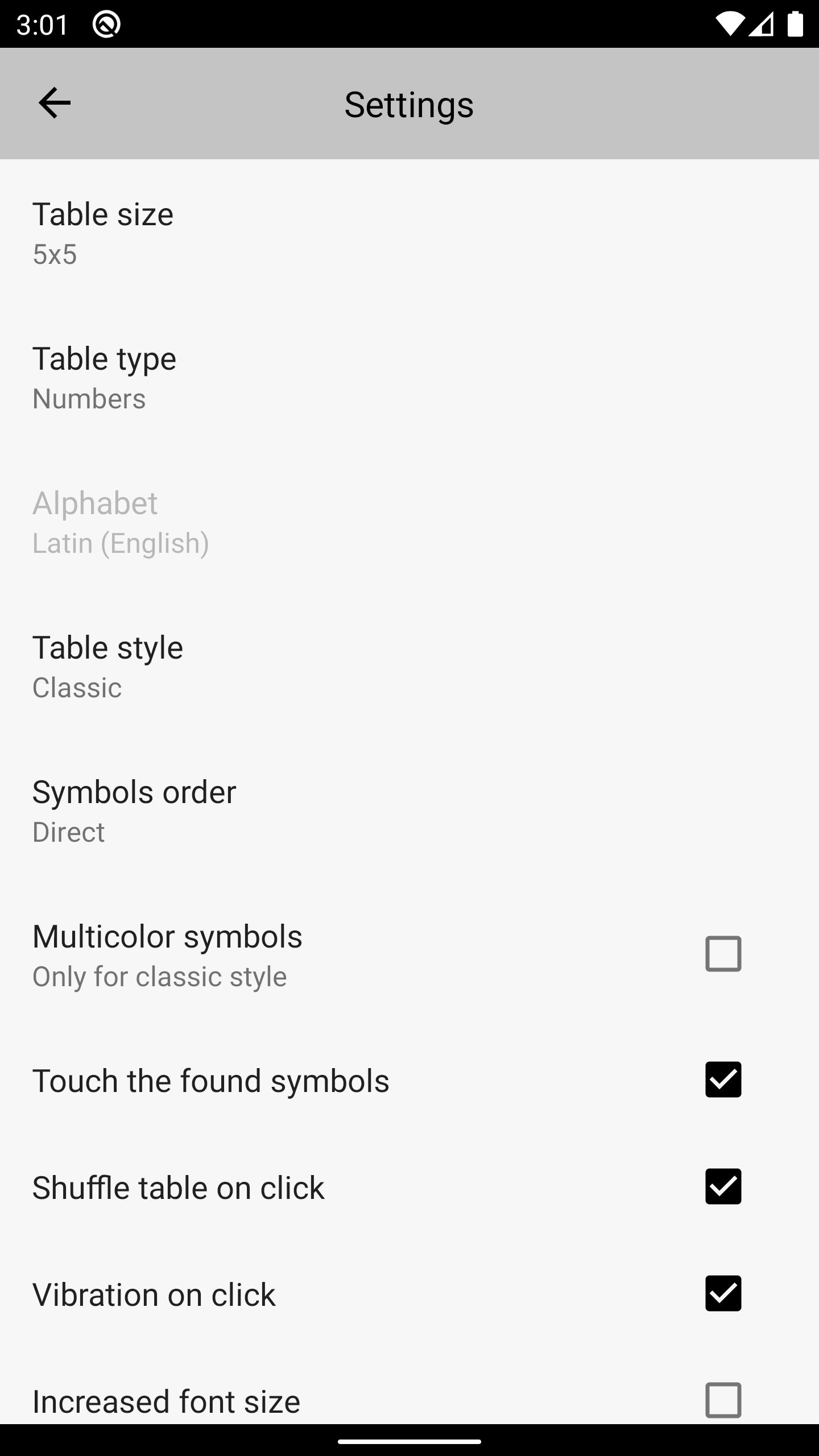Disable Shuffle table on click
The image size is (819, 1456).
pos(723,1186)
